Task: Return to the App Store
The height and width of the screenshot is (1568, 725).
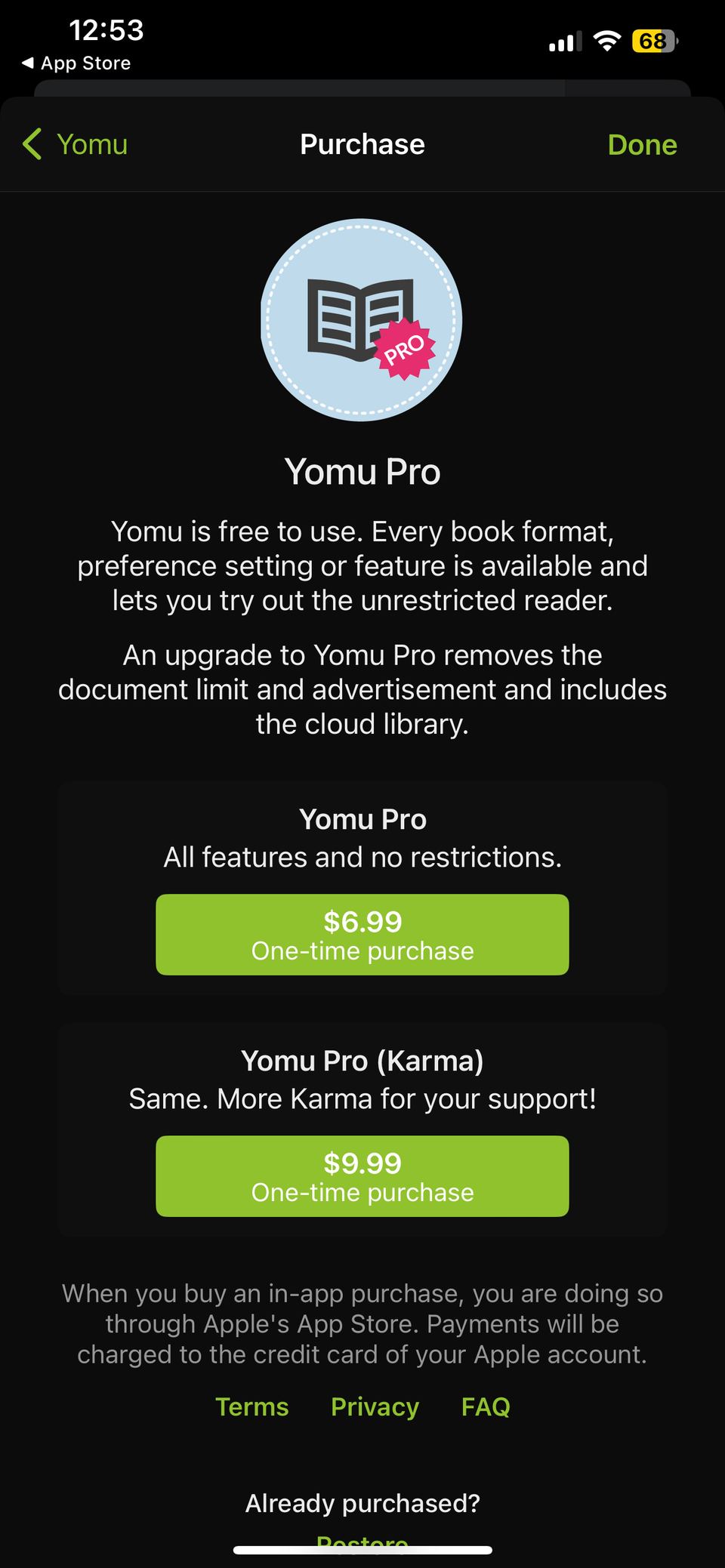Action: click(76, 63)
